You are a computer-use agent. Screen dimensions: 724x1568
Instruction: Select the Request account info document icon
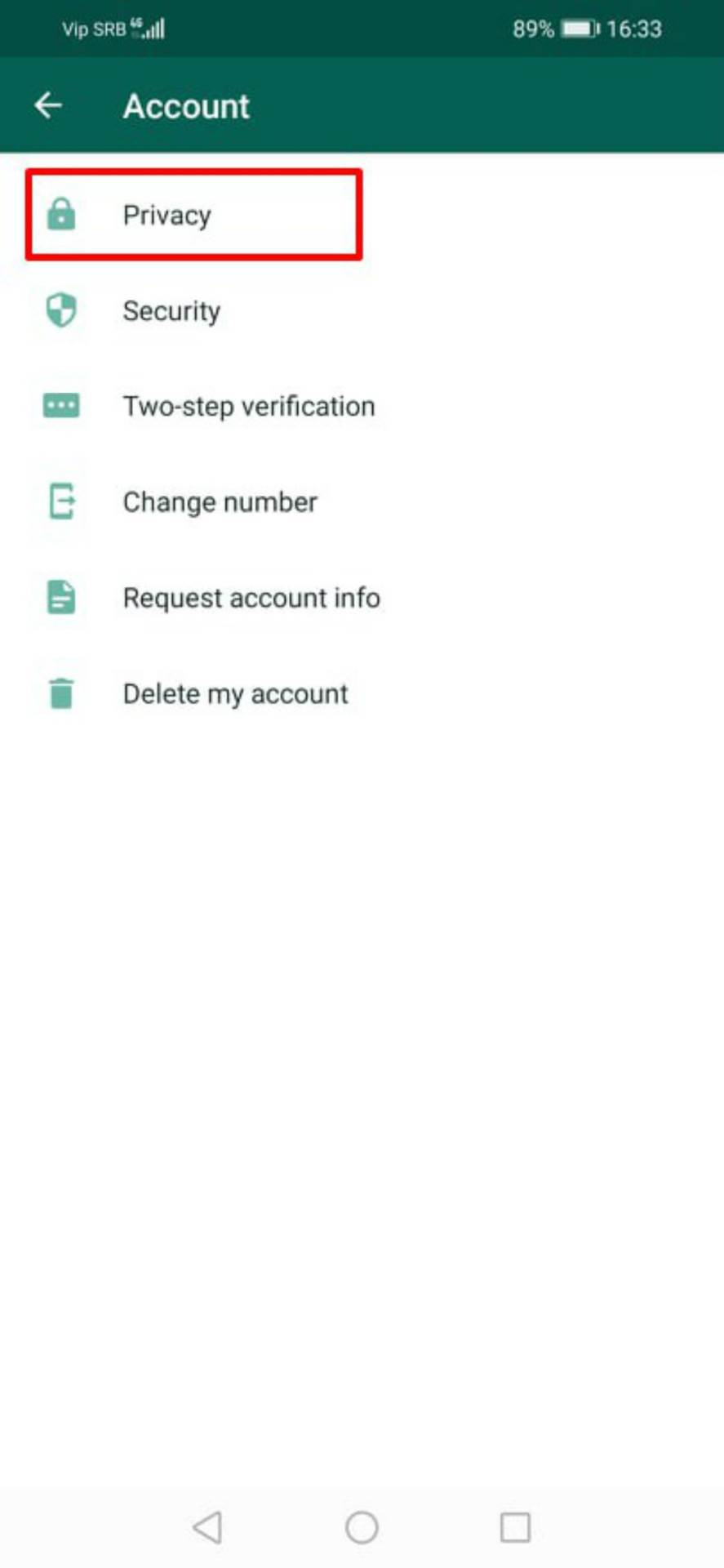(61, 597)
